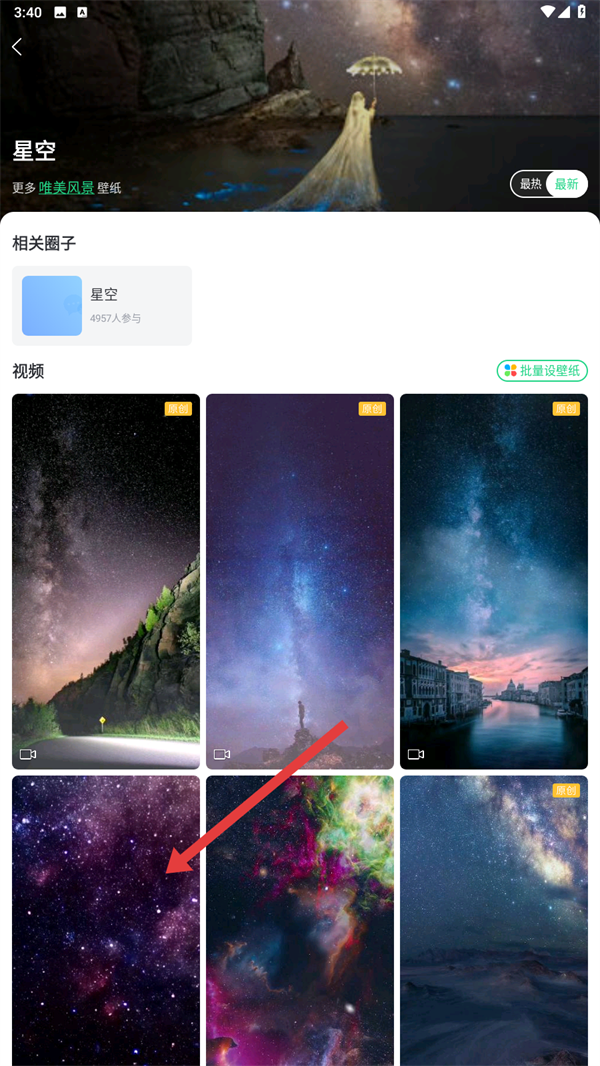Tap the 批量设壁纸 button
Viewport: 600px width, 1066px height.
coord(542,371)
